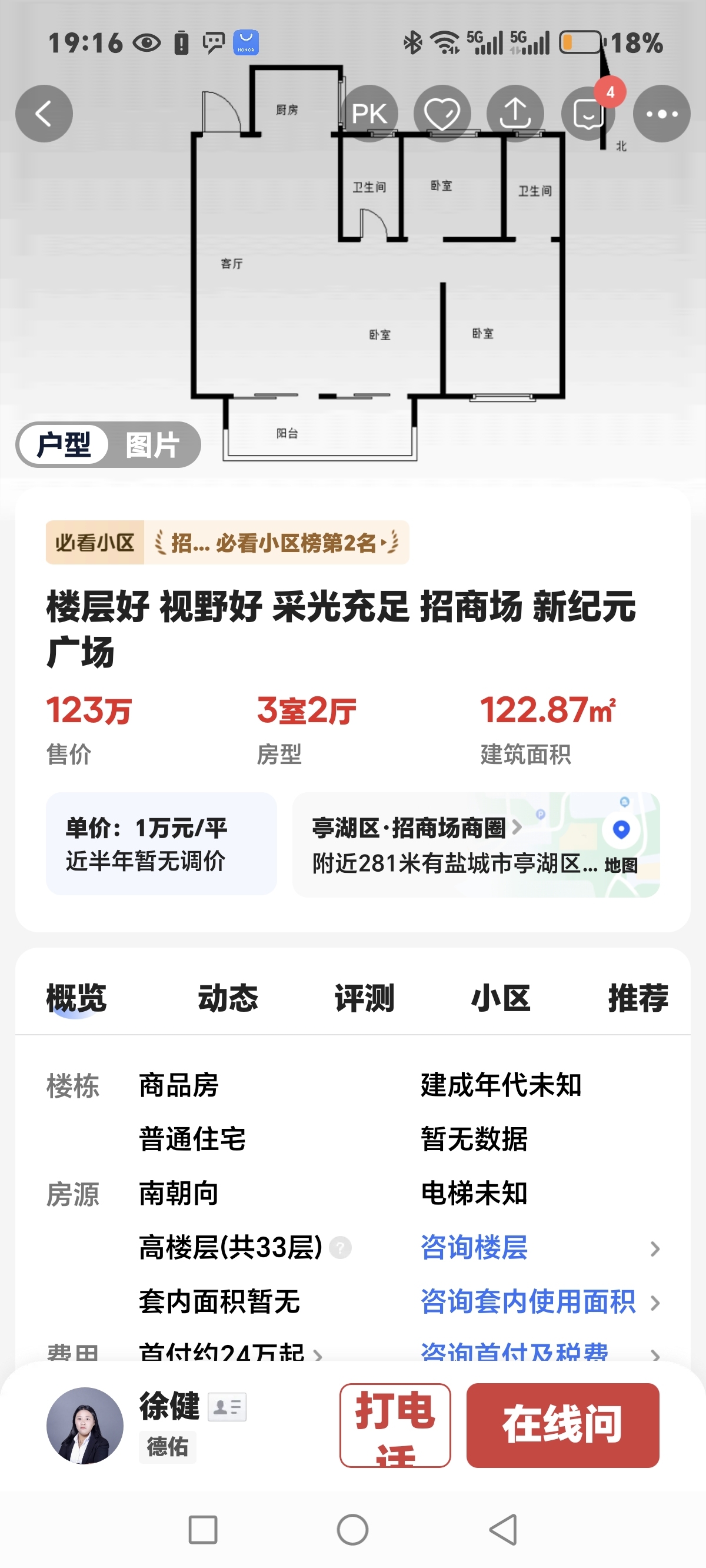Open the 必看小区榜第2名 ranking banner
The width and height of the screenshot is (706, 1568).
pos(277,542)
